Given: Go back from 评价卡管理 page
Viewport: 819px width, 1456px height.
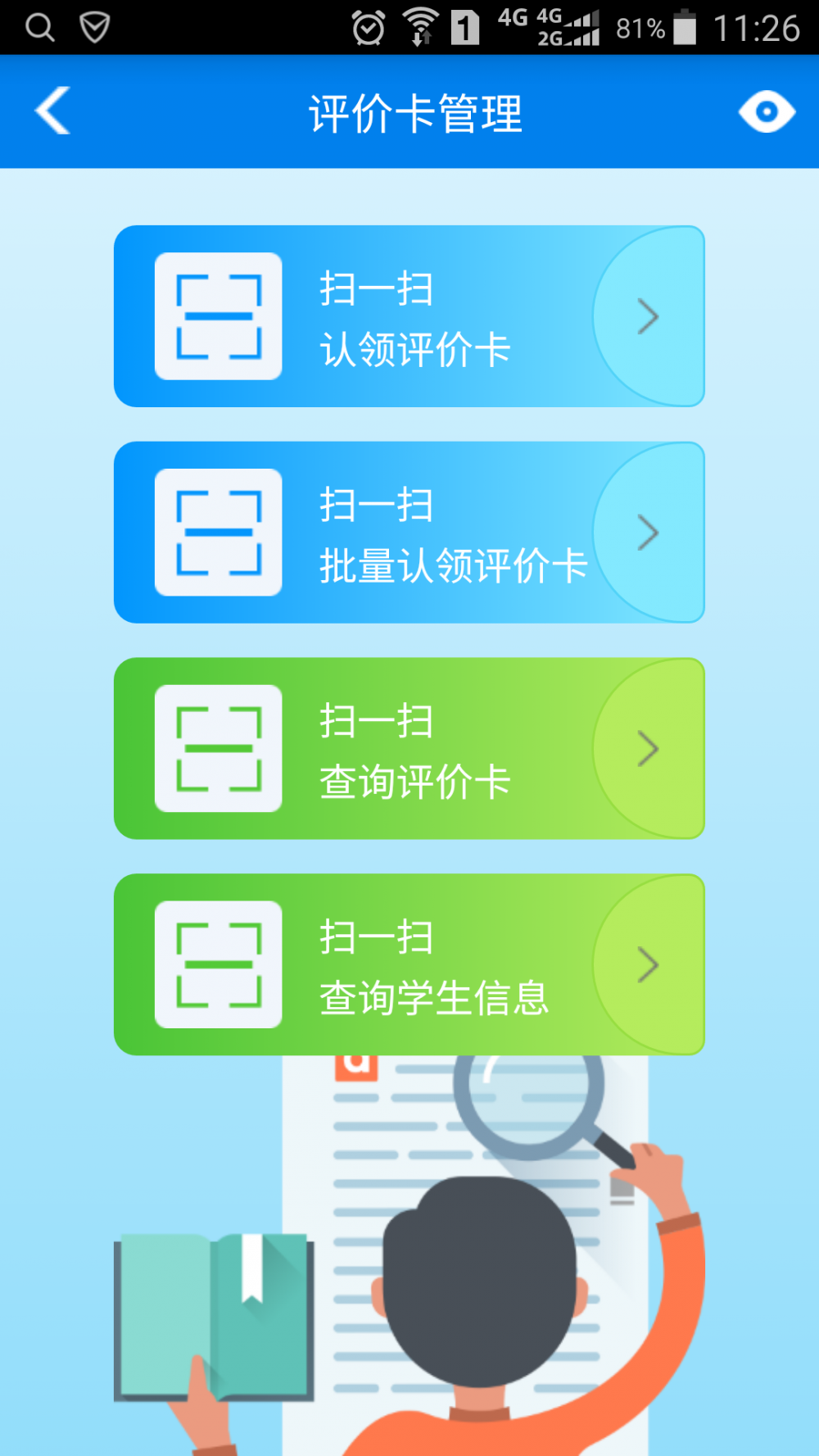Looking at the screenshot, I should point(52,111).
